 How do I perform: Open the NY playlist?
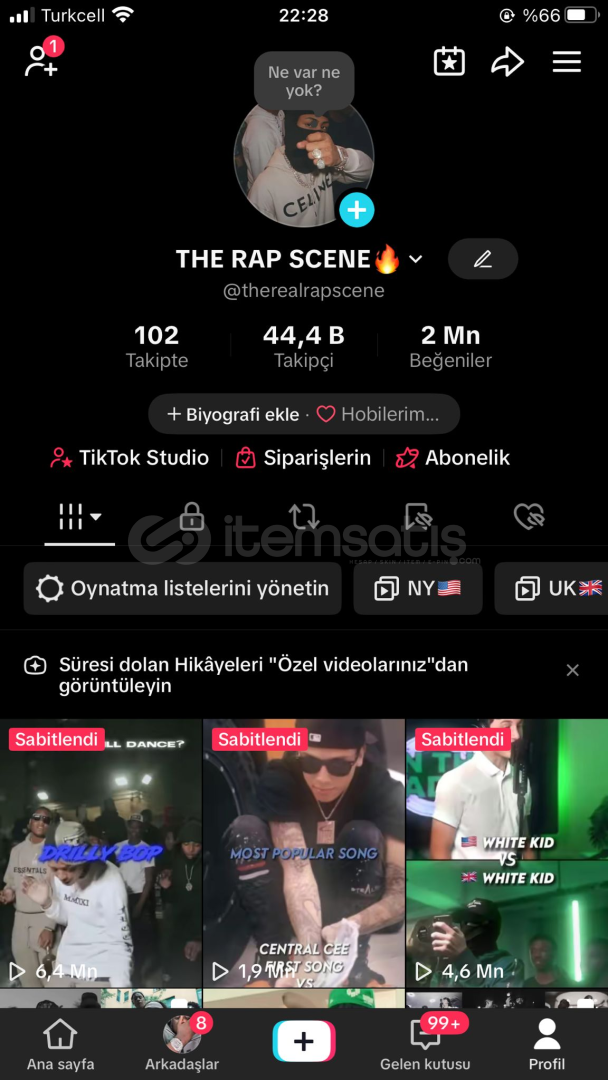(x=418, y=589)
